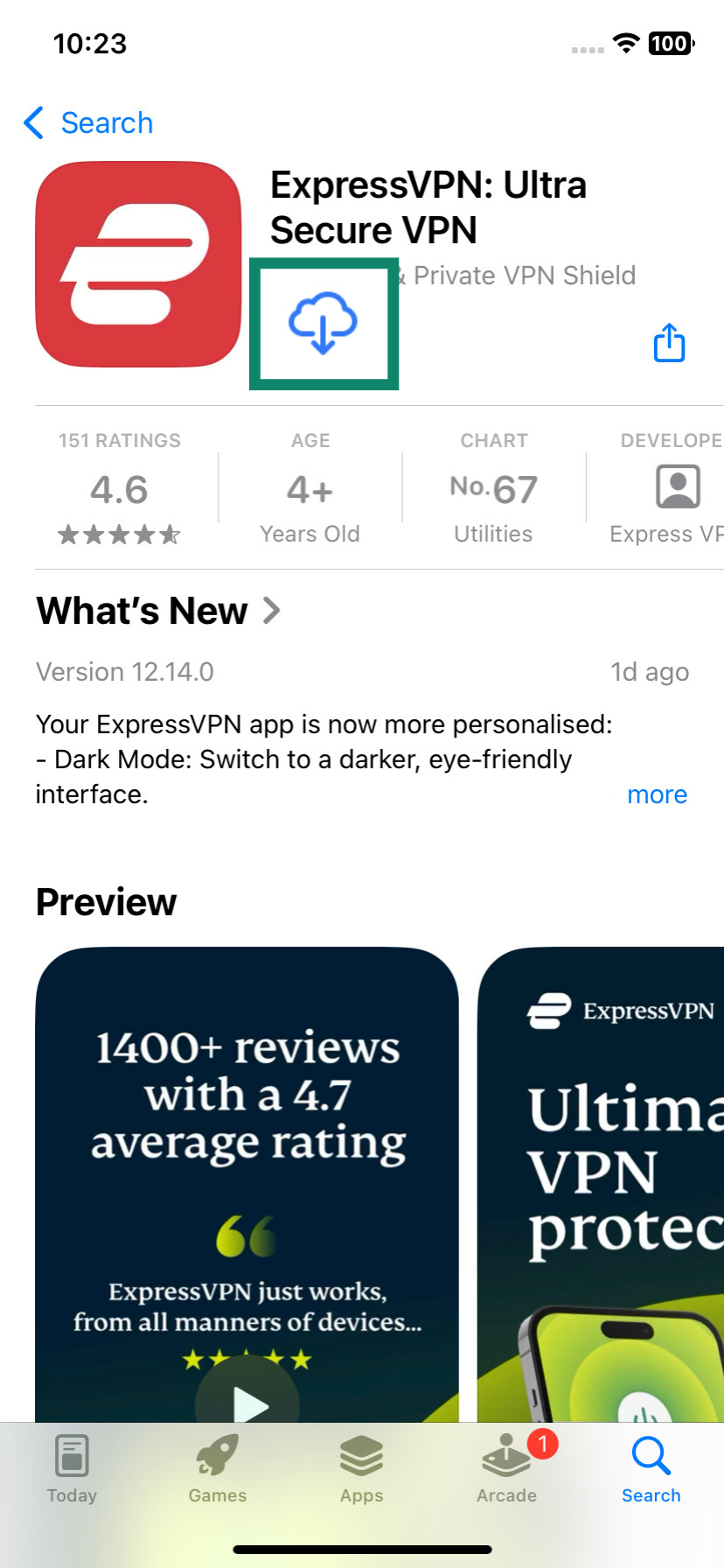Image resolution: width=724 pixels, height=1568 pixels.
Task: Go back to Search results
Action: (x=88, y=122)
